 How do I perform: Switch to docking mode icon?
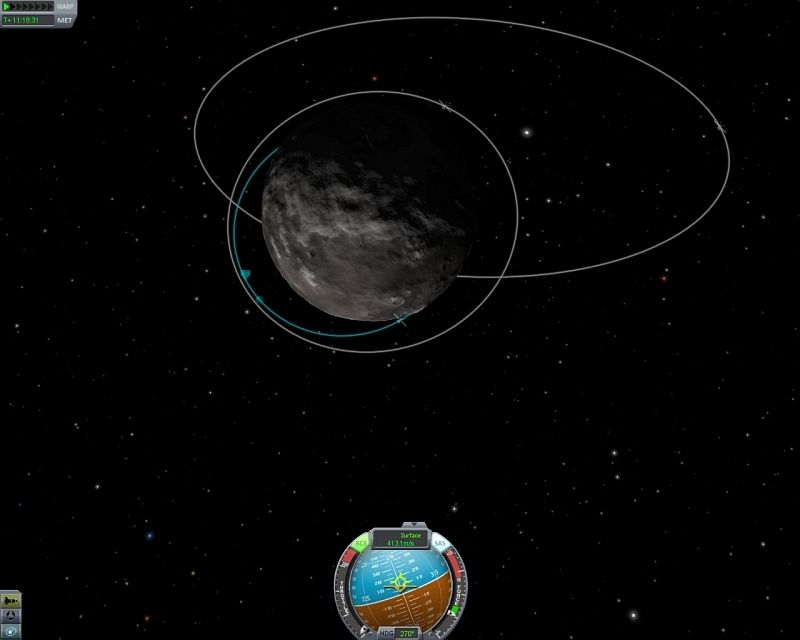[x=11, y=615]
